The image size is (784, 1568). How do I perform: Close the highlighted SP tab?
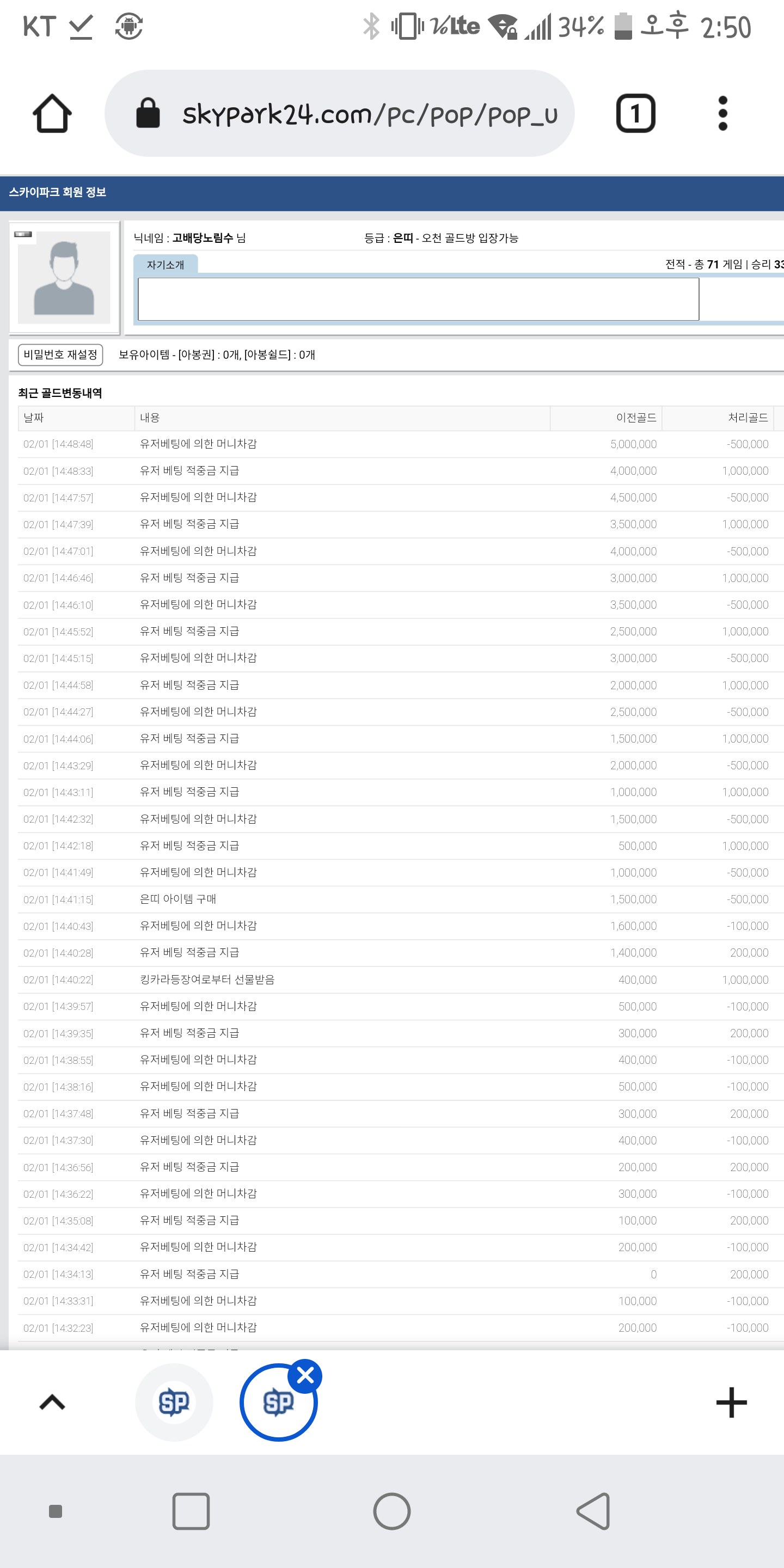click(305, 1375)
